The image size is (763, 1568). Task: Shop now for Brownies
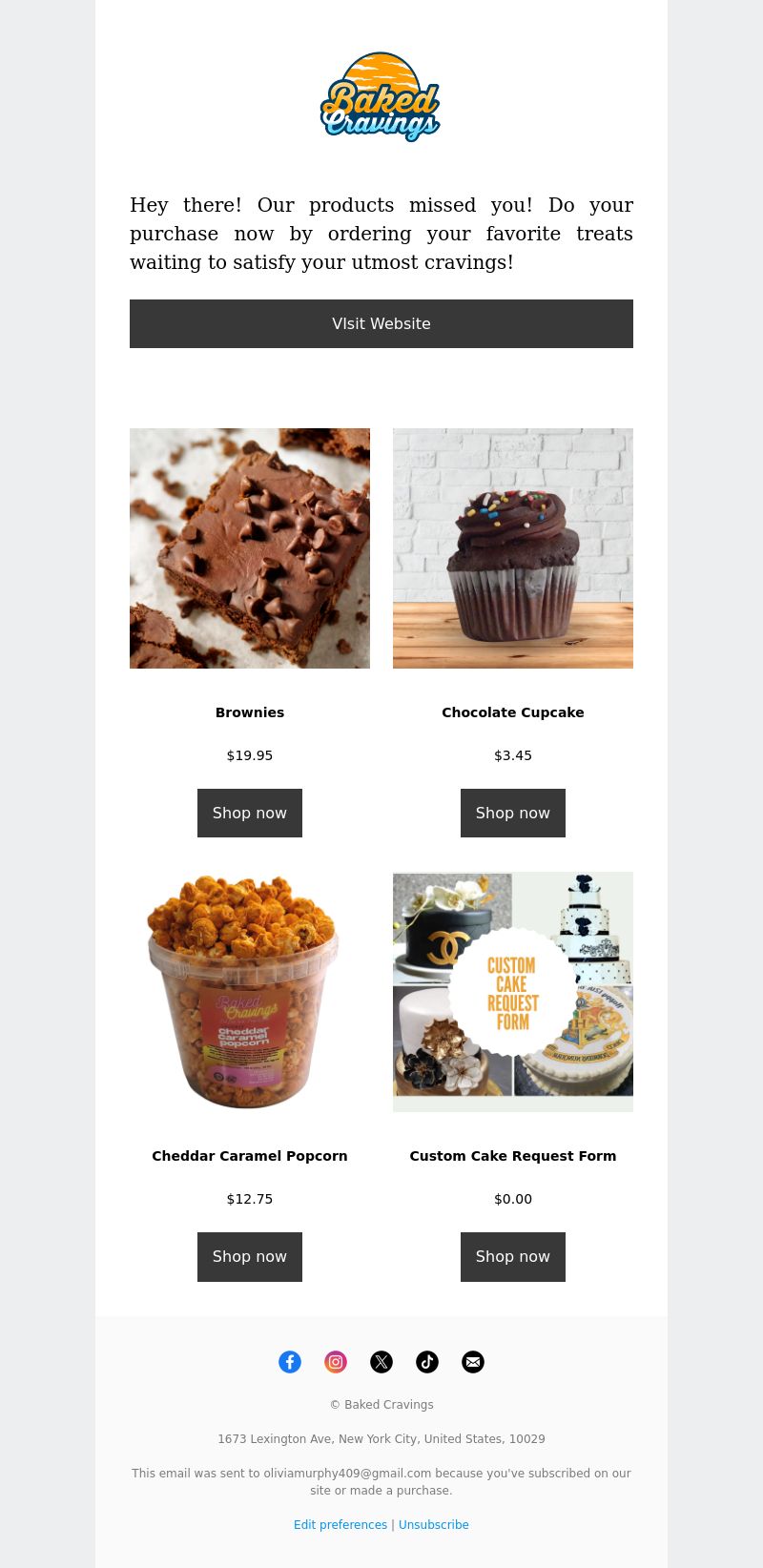pyautogui.click(x=250, y=813)
